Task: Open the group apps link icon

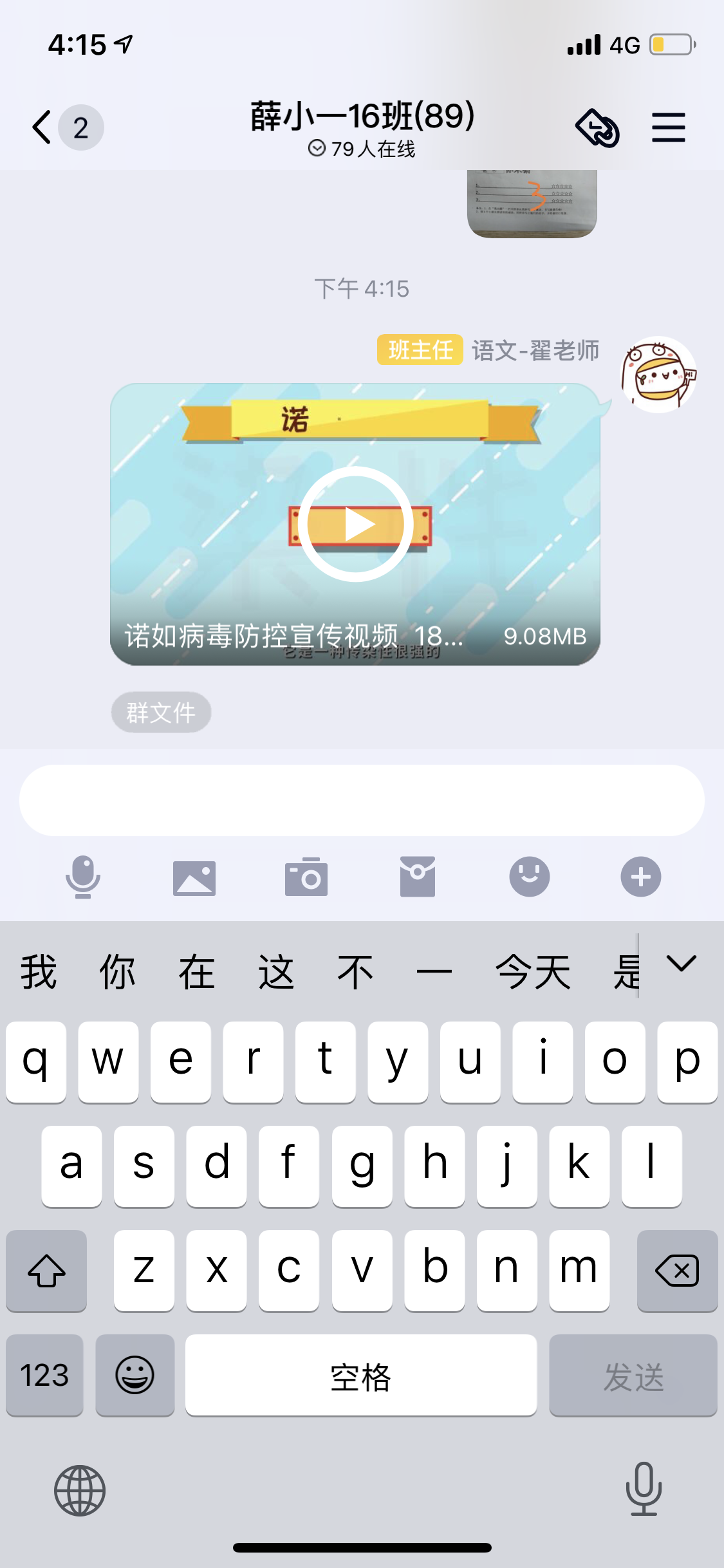Action: tap(597, 127)
